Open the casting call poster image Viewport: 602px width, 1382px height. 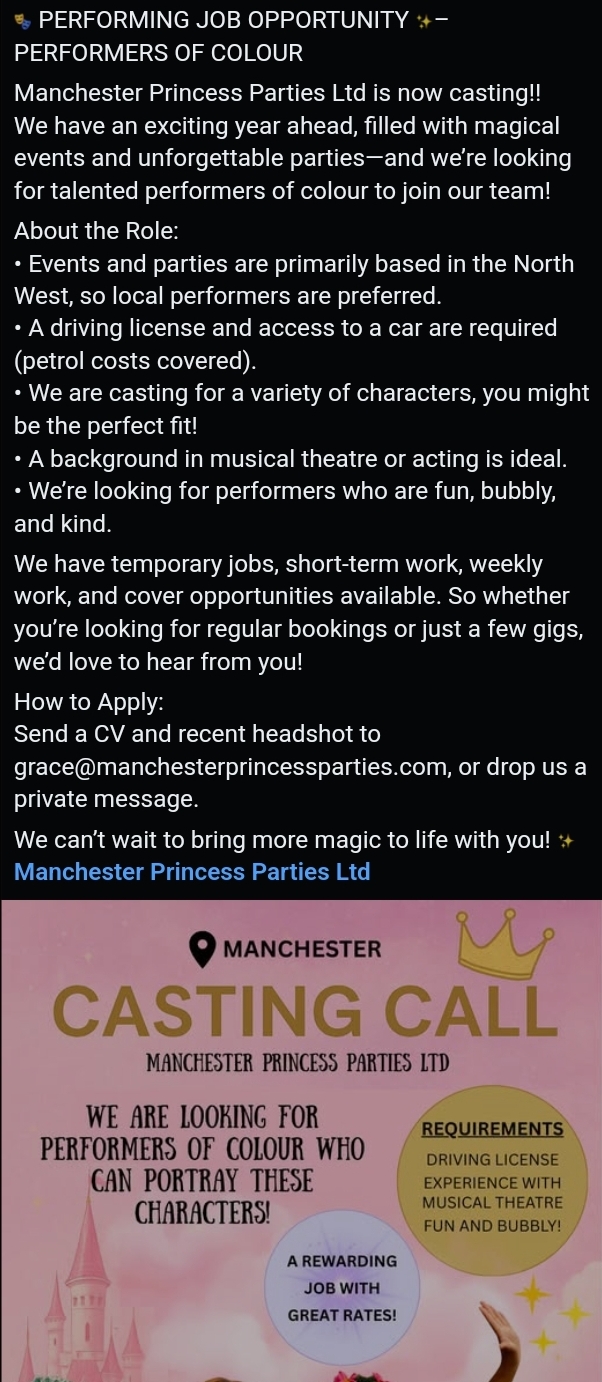click(x=301, y=1141)
